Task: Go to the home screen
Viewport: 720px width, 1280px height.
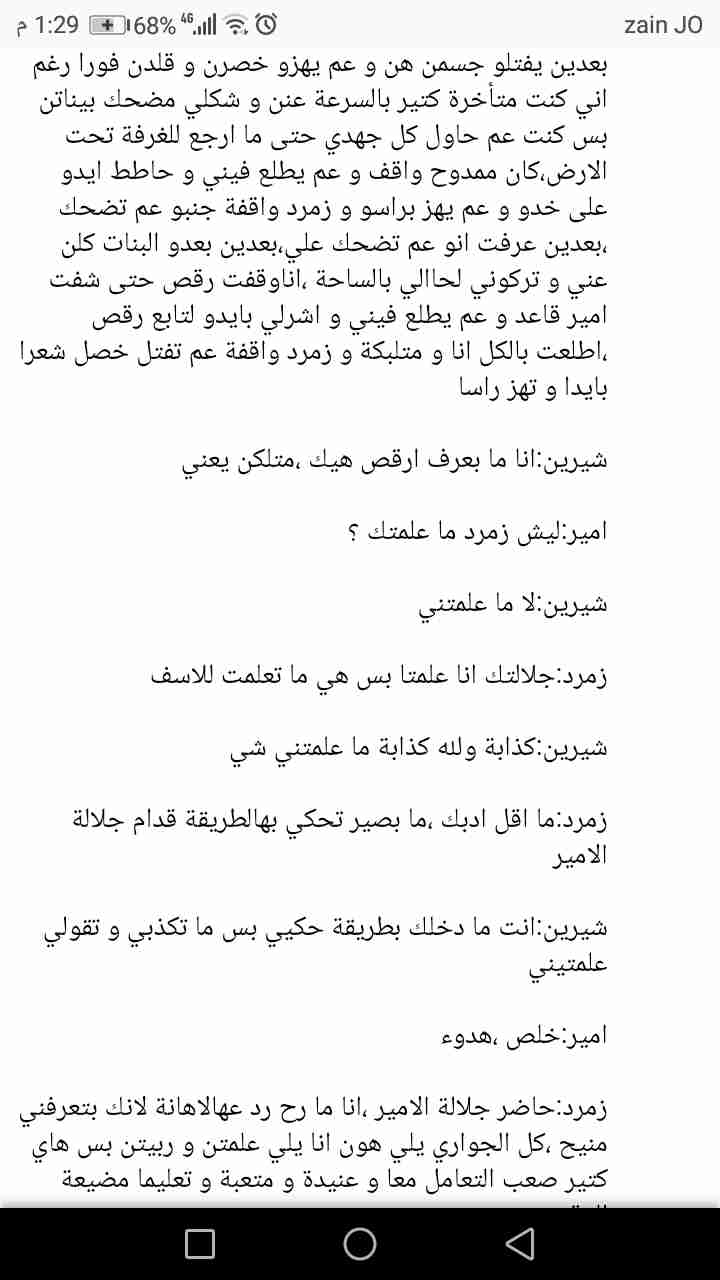Action: coord(360,1243)
